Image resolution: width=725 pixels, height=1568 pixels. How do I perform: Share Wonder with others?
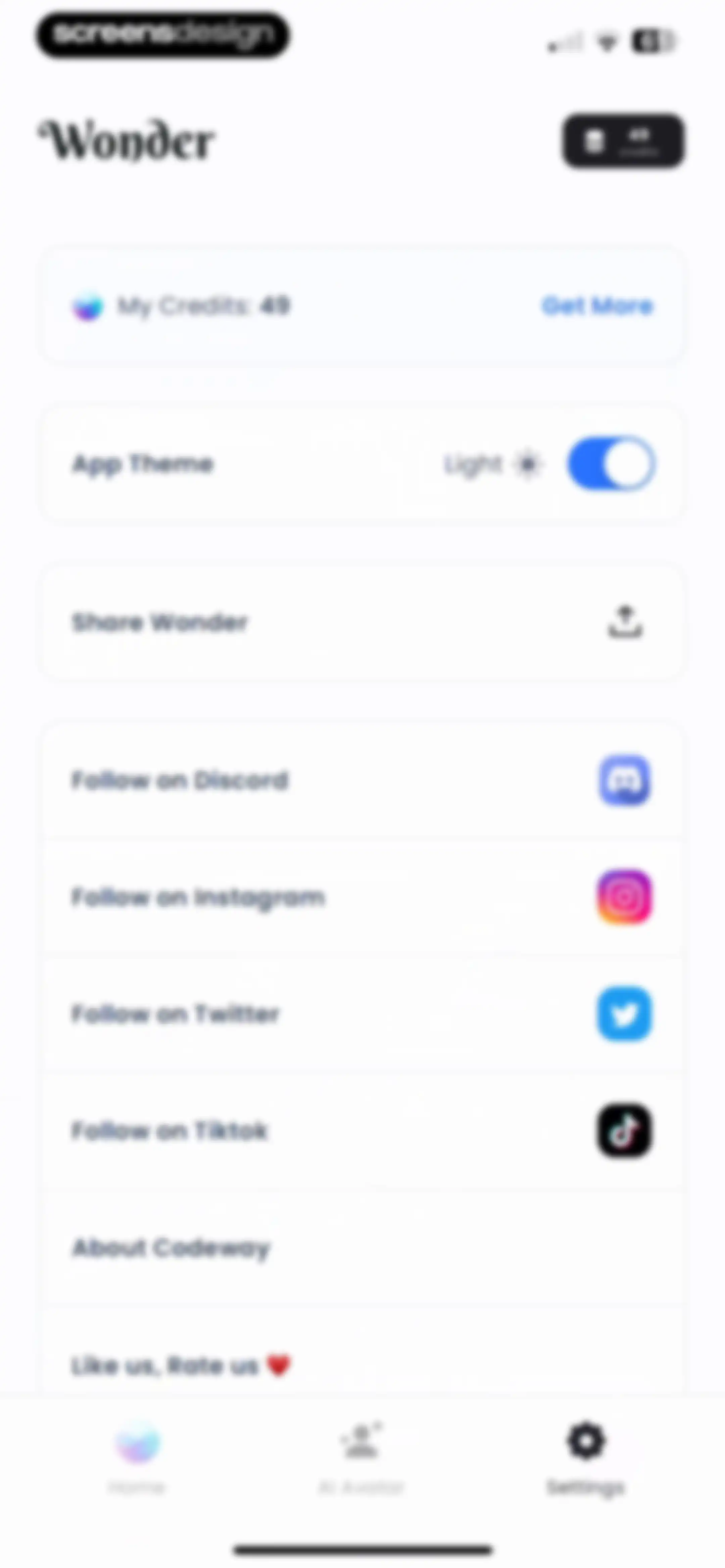point(362,622)
